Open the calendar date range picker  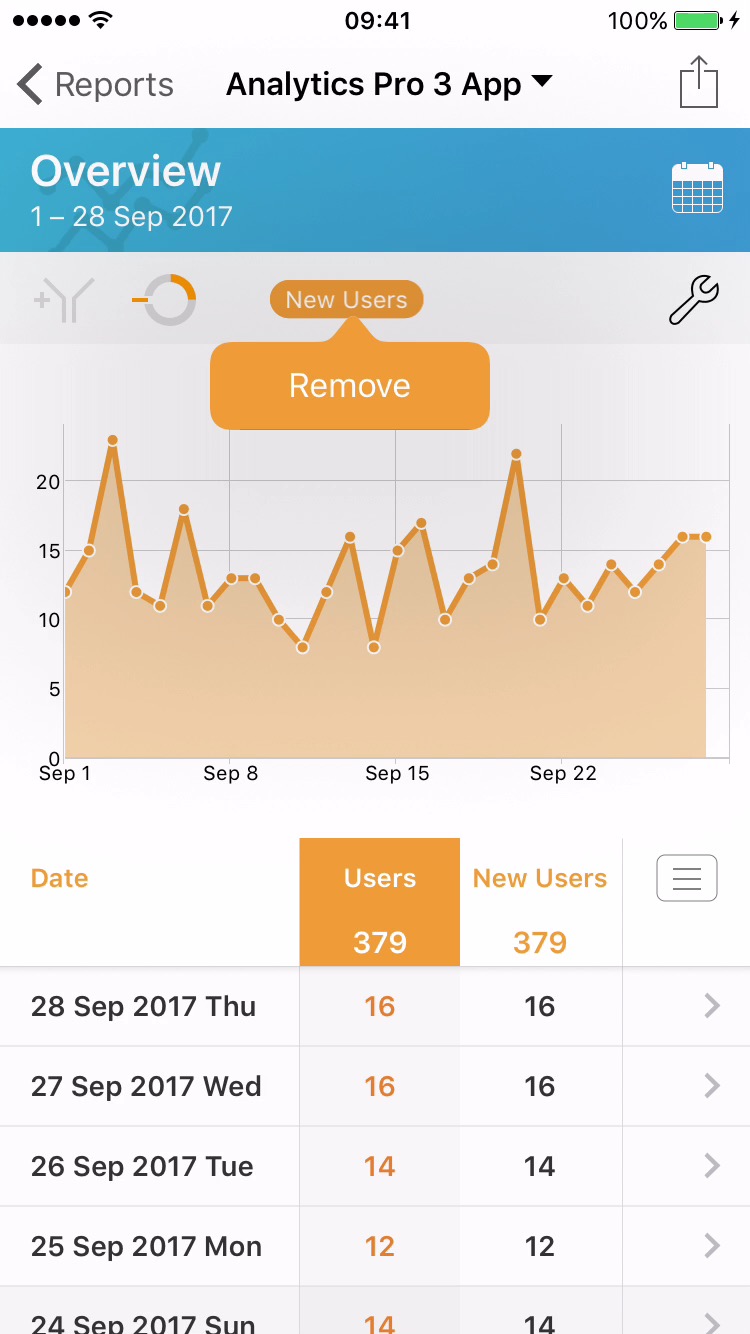(697, 188)
